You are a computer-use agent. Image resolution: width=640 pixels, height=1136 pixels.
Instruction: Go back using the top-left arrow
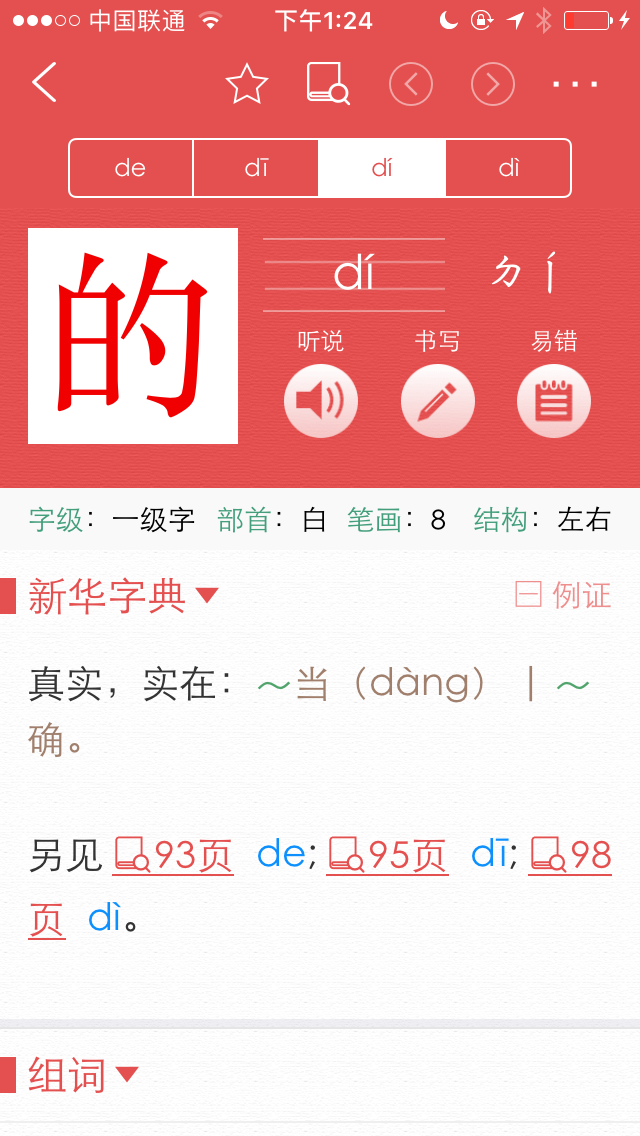pos(45,83)
